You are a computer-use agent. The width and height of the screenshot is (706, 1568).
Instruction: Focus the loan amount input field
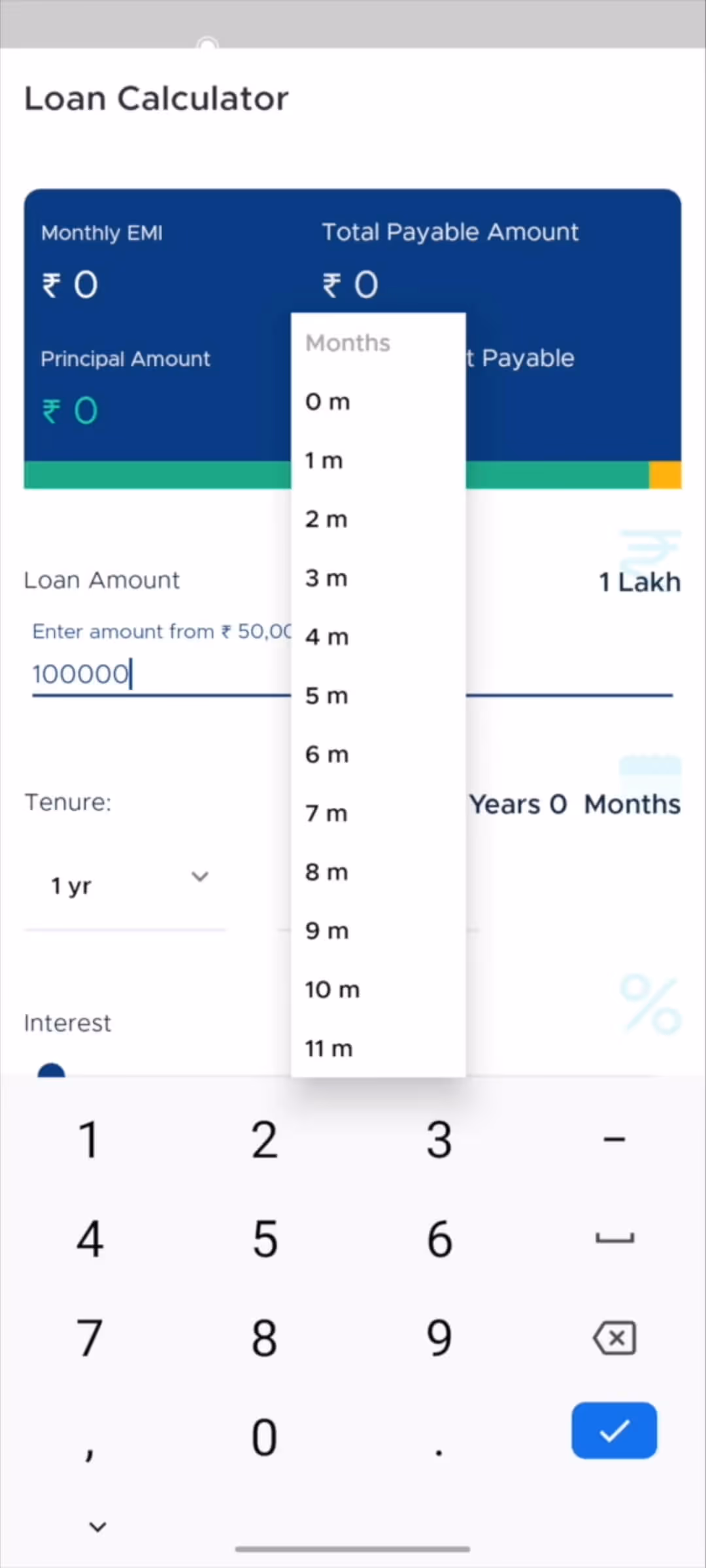coord(157,674)
